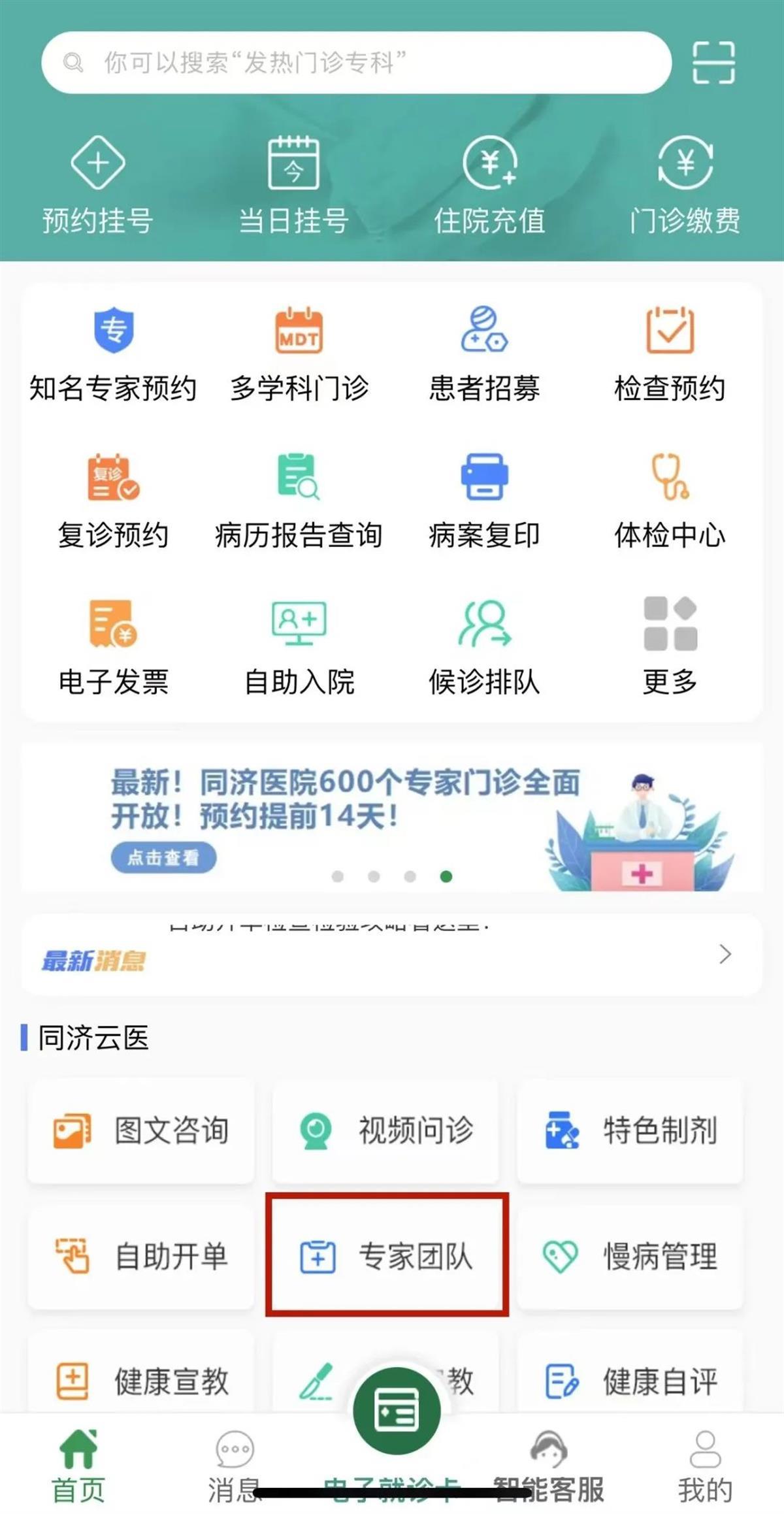The height and width of the screenshot is (1514, 784).
Task: Open 多学科门诊 MDT clinic
Action: (299, 354)
